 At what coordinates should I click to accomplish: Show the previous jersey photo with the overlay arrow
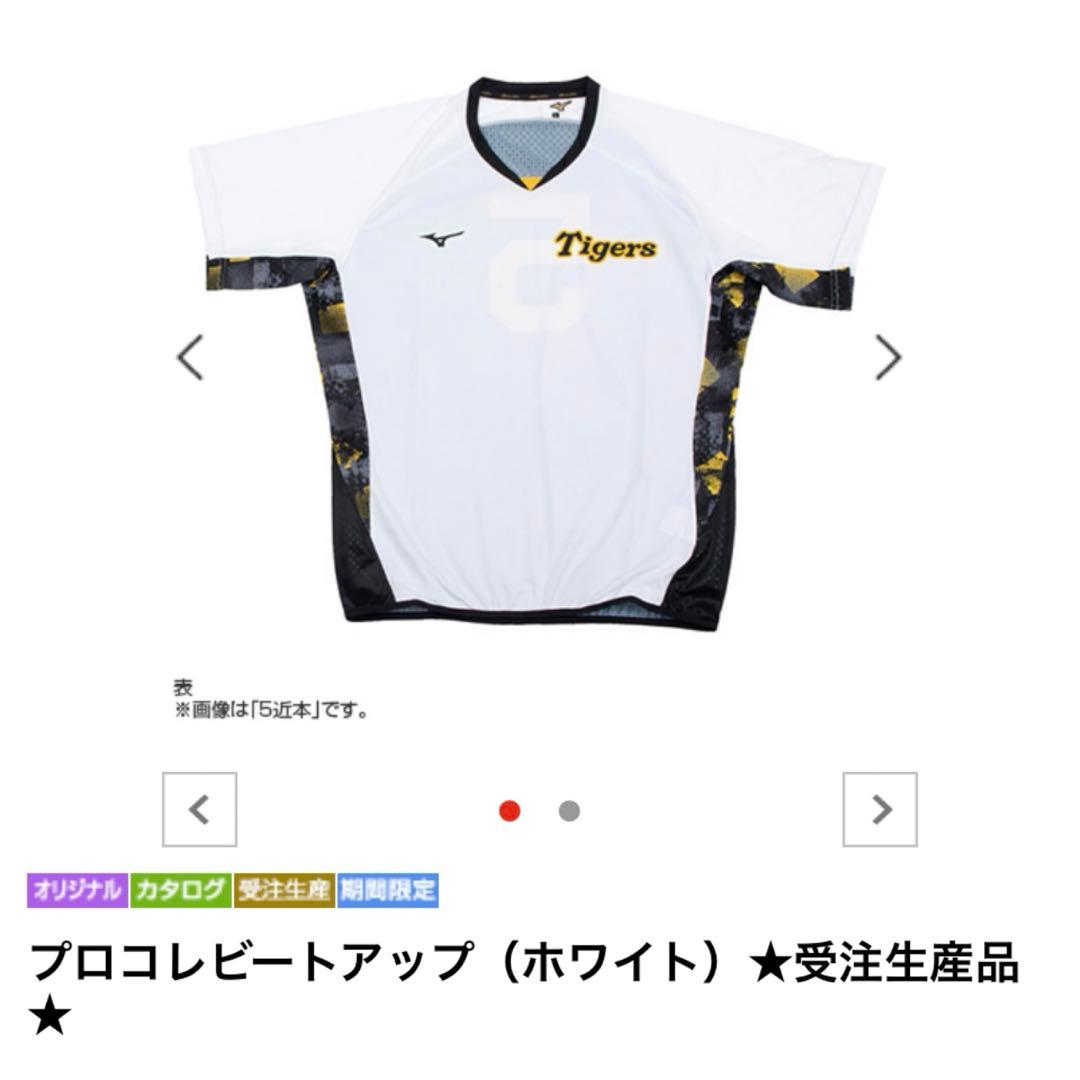(x=190, y=357)
